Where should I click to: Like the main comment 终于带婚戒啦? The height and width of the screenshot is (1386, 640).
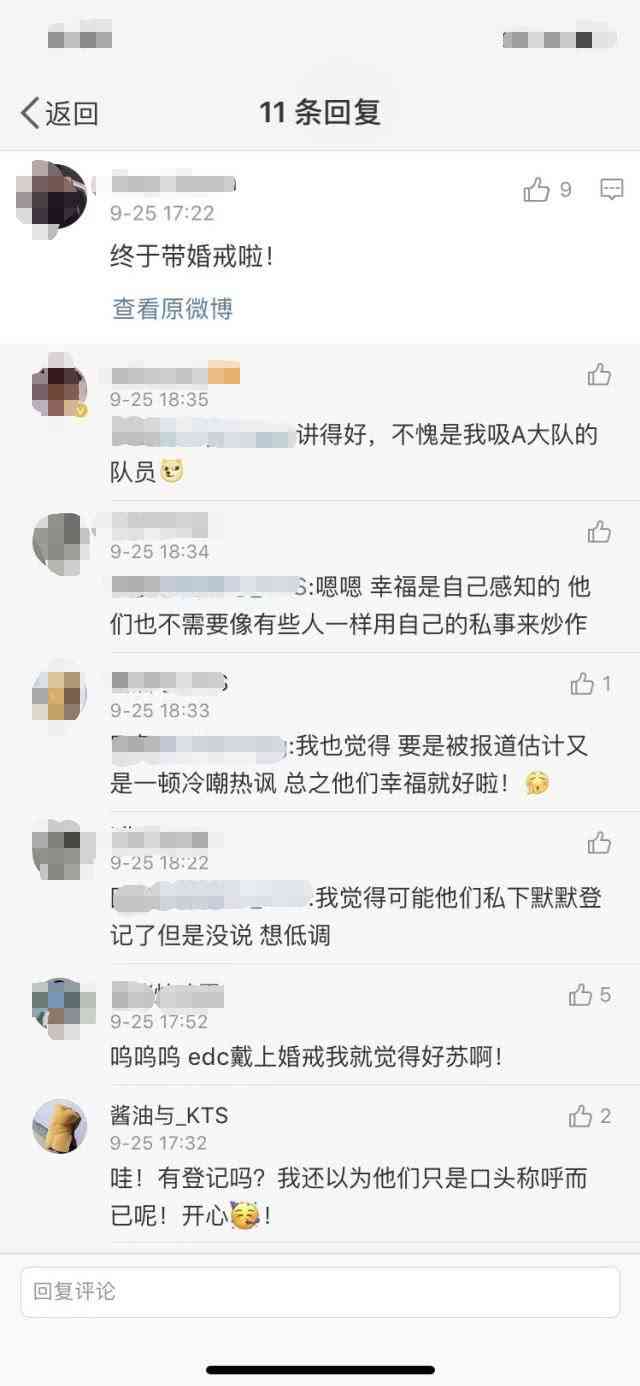[x=537, y=190]
